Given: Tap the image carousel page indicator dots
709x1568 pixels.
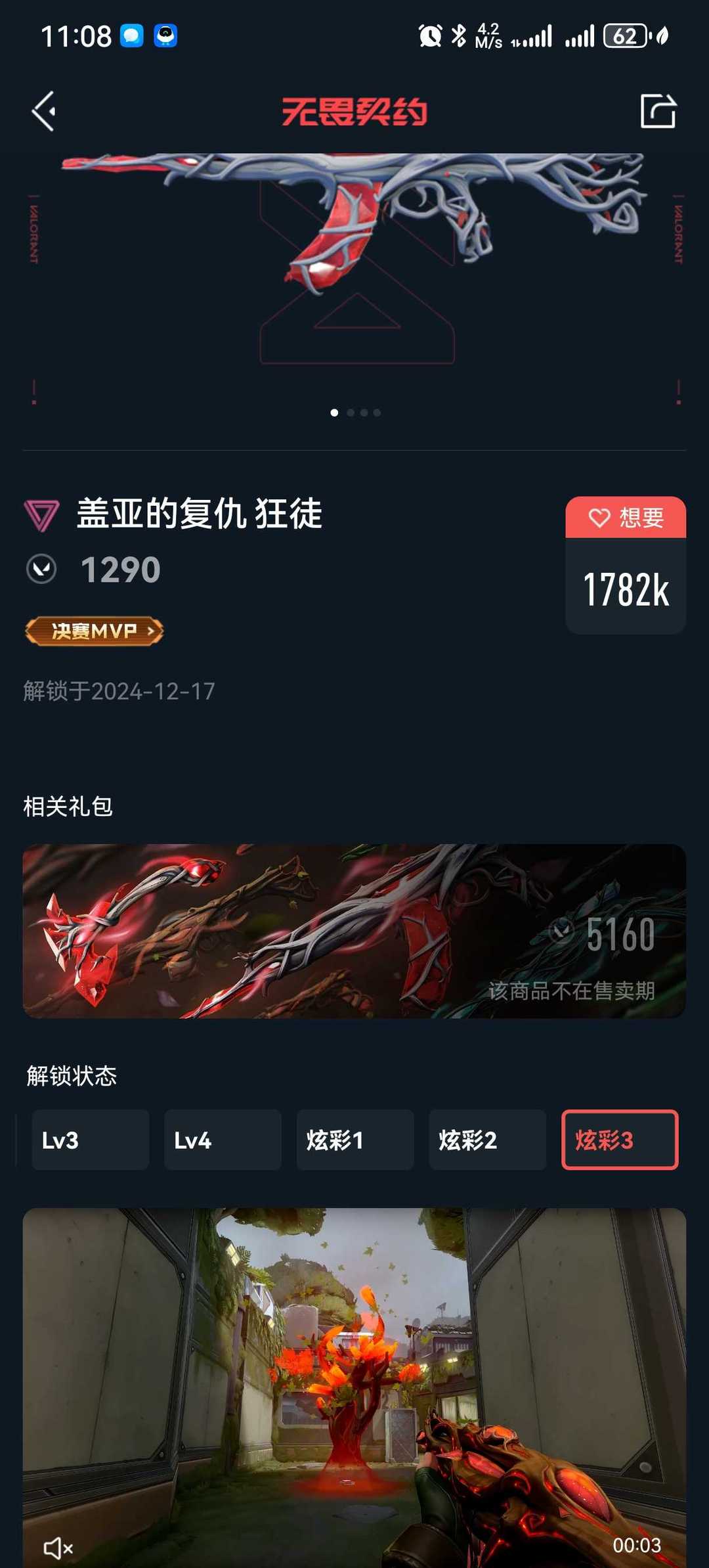Looking at the screenshot, I should (355, 413).
